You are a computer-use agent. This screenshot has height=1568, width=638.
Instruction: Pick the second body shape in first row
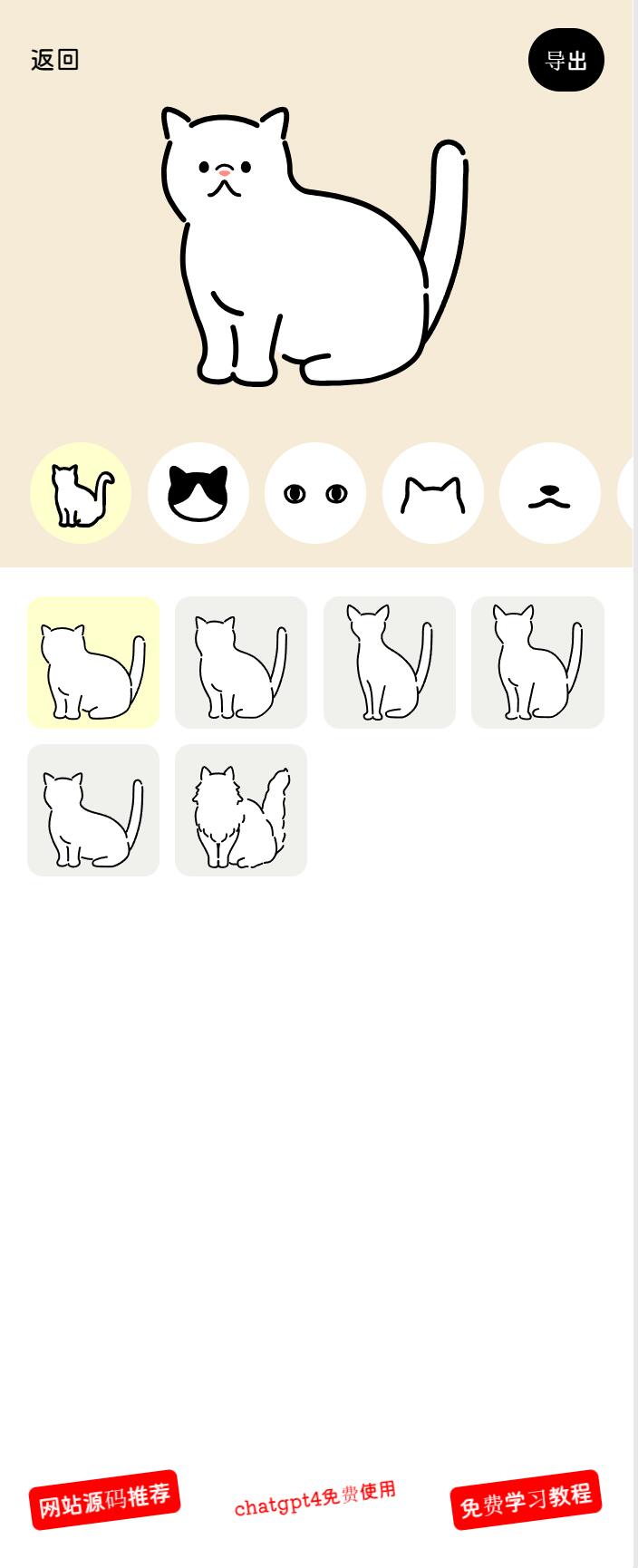[x=241, y=663]
